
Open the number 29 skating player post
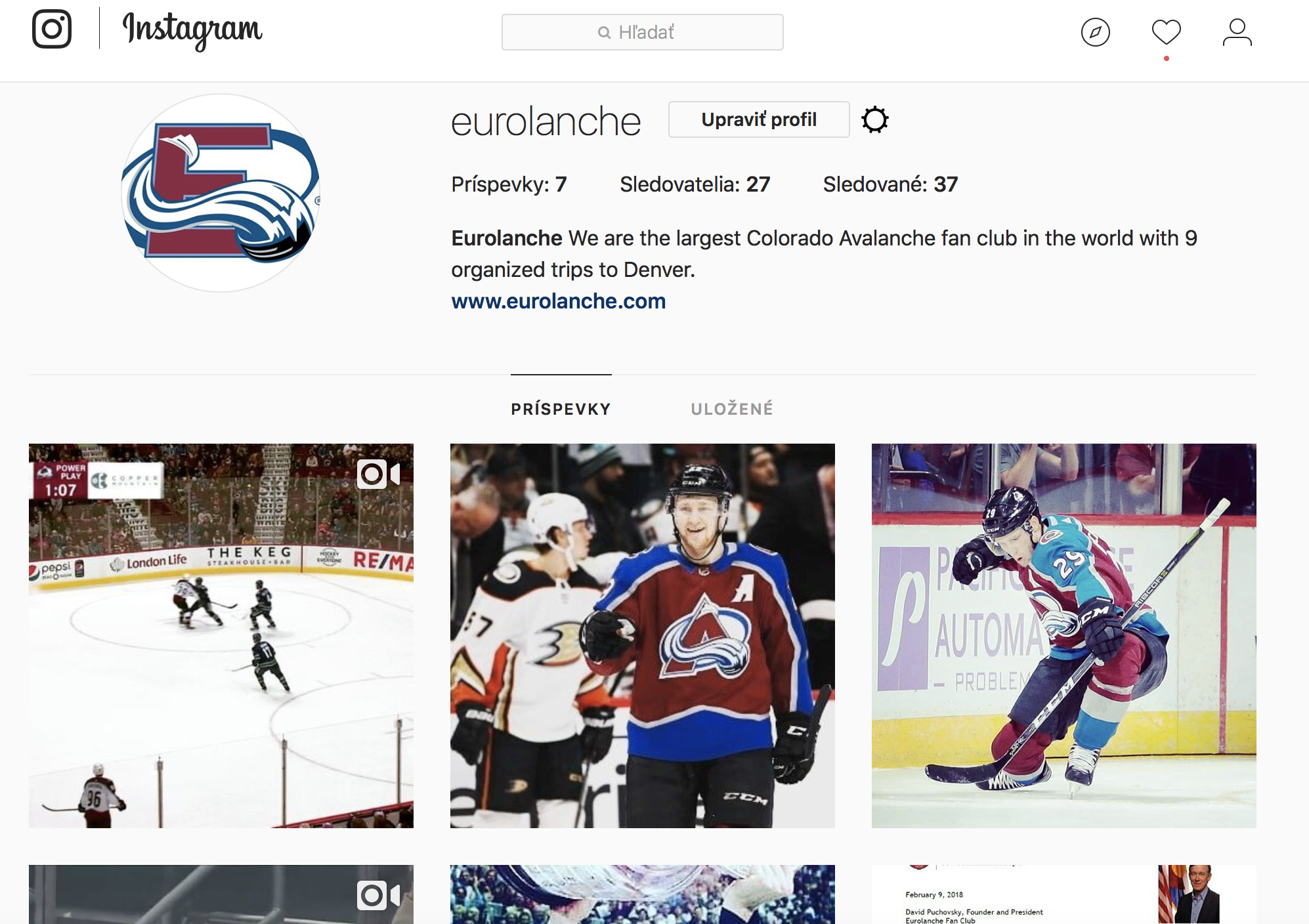pyautogui.click(x=1063, y=635)
